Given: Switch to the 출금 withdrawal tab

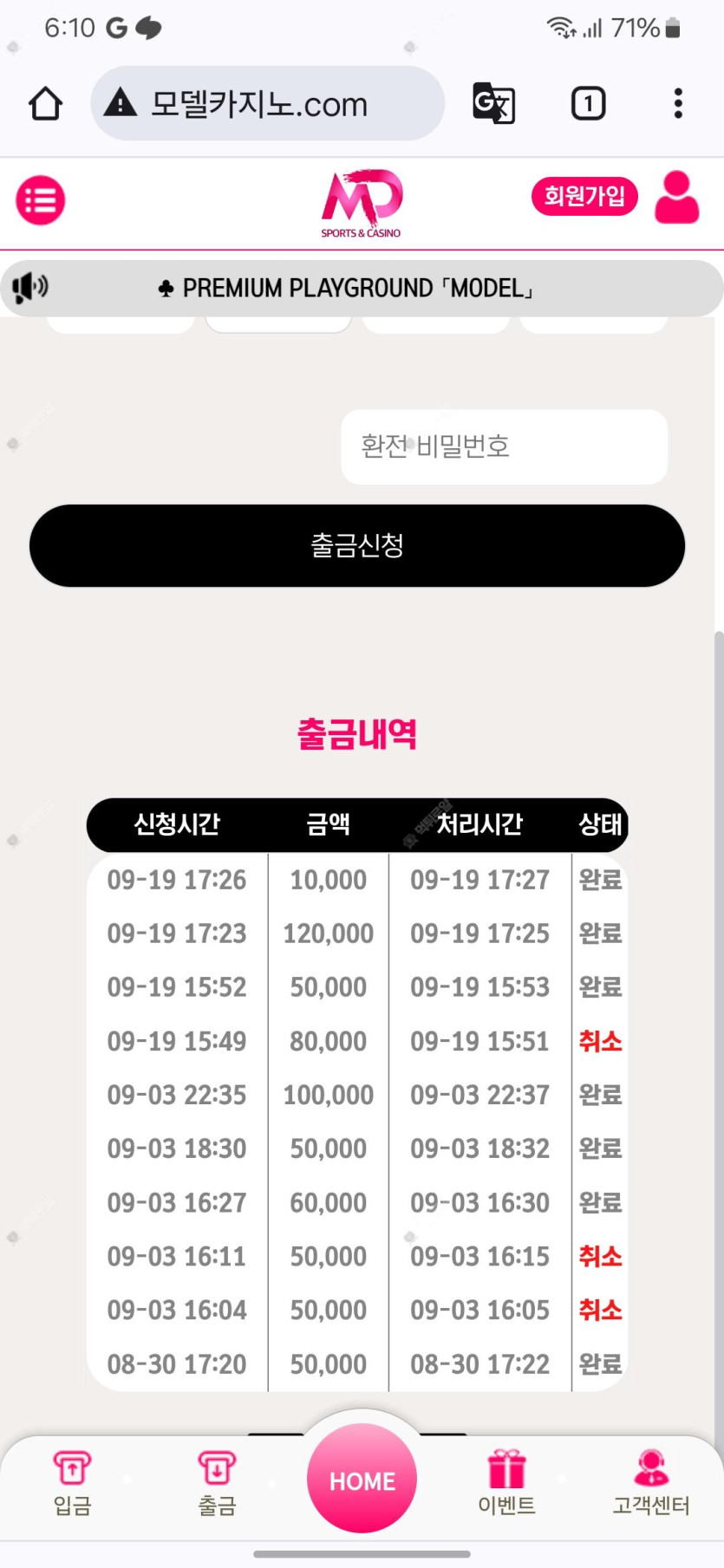Looking at the screenshot, I should [x=216, y=1483].
